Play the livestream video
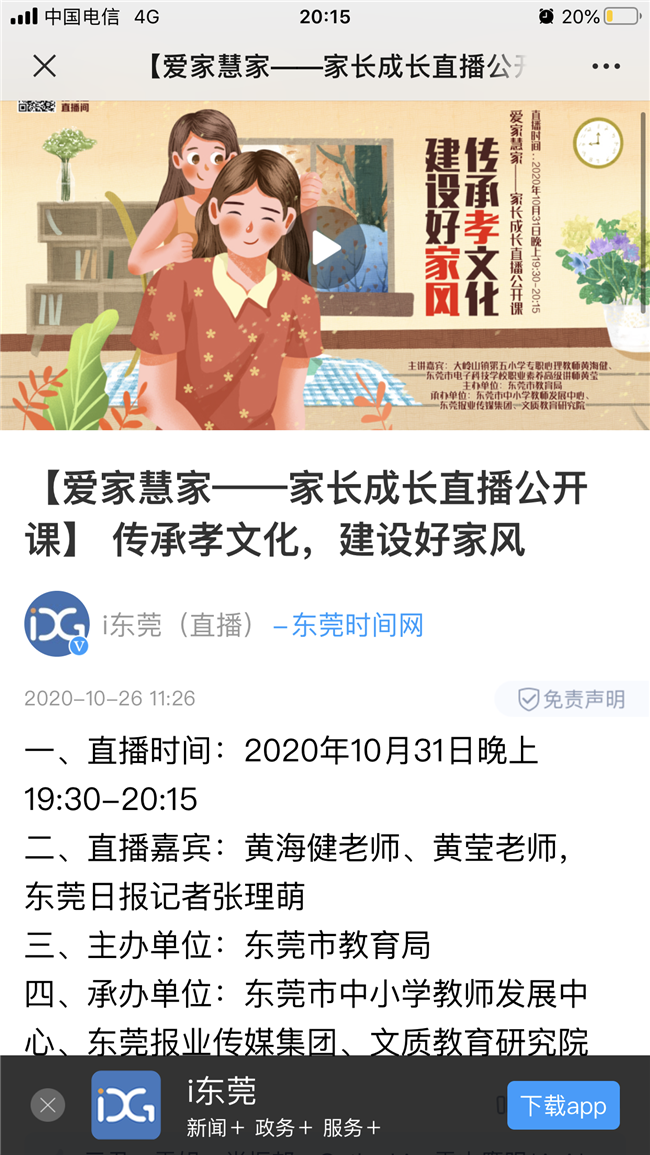Viewport: 650px width, 1155px height. (x=326, y=248)
